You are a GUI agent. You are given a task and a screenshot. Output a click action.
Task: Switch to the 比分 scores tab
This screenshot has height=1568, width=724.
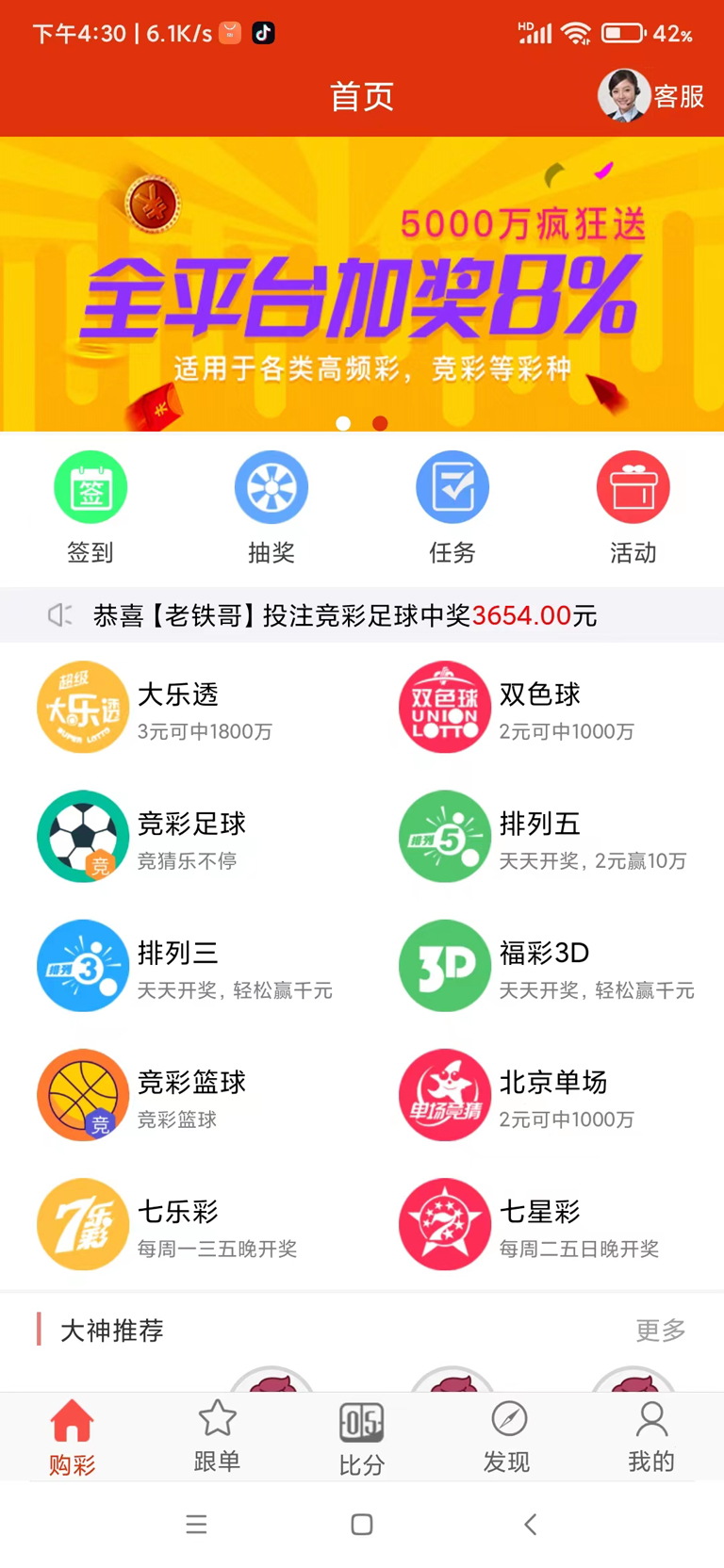tap(362, 1437)
